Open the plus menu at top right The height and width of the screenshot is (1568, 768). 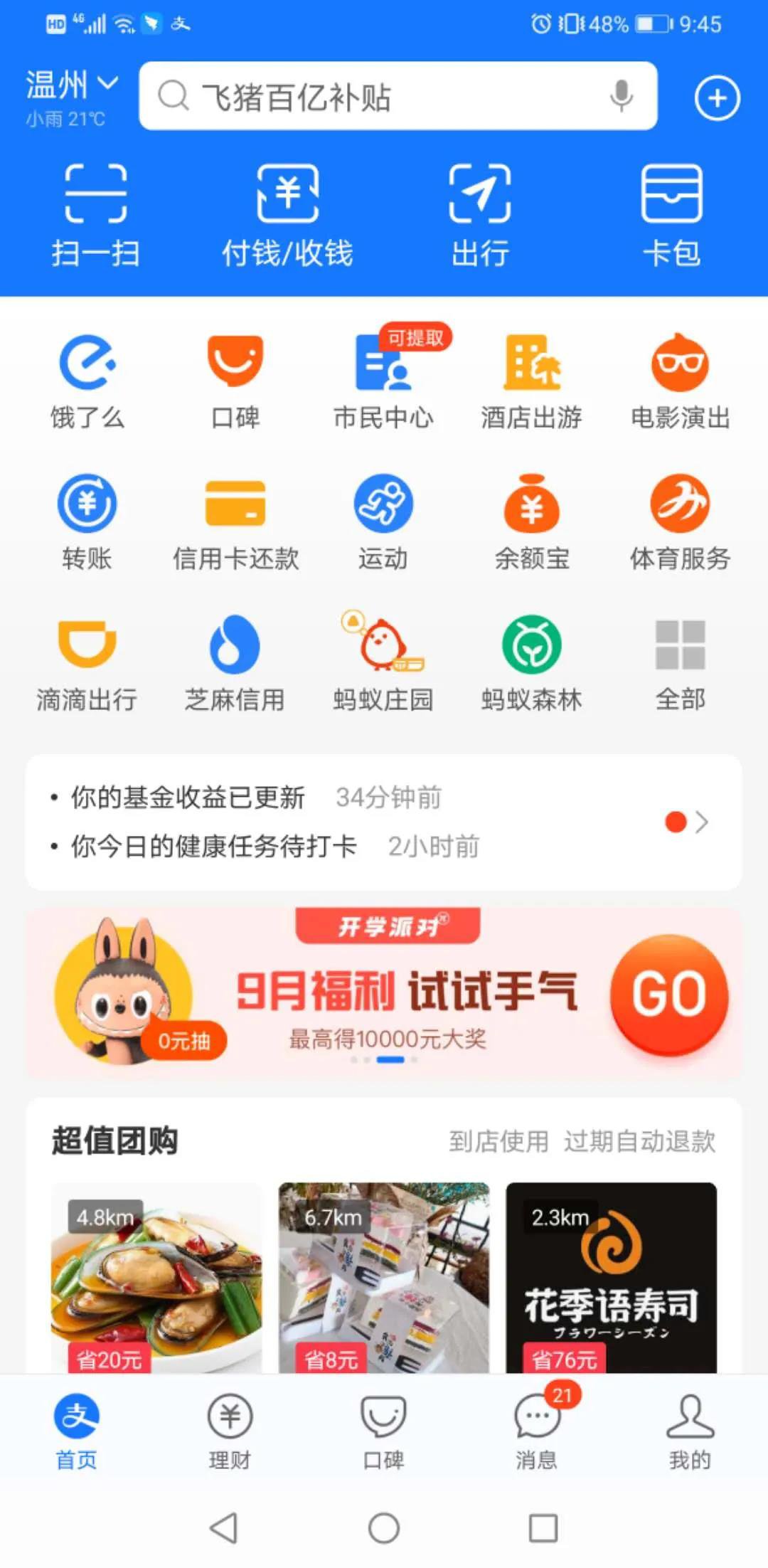click(x=717, y=97)
